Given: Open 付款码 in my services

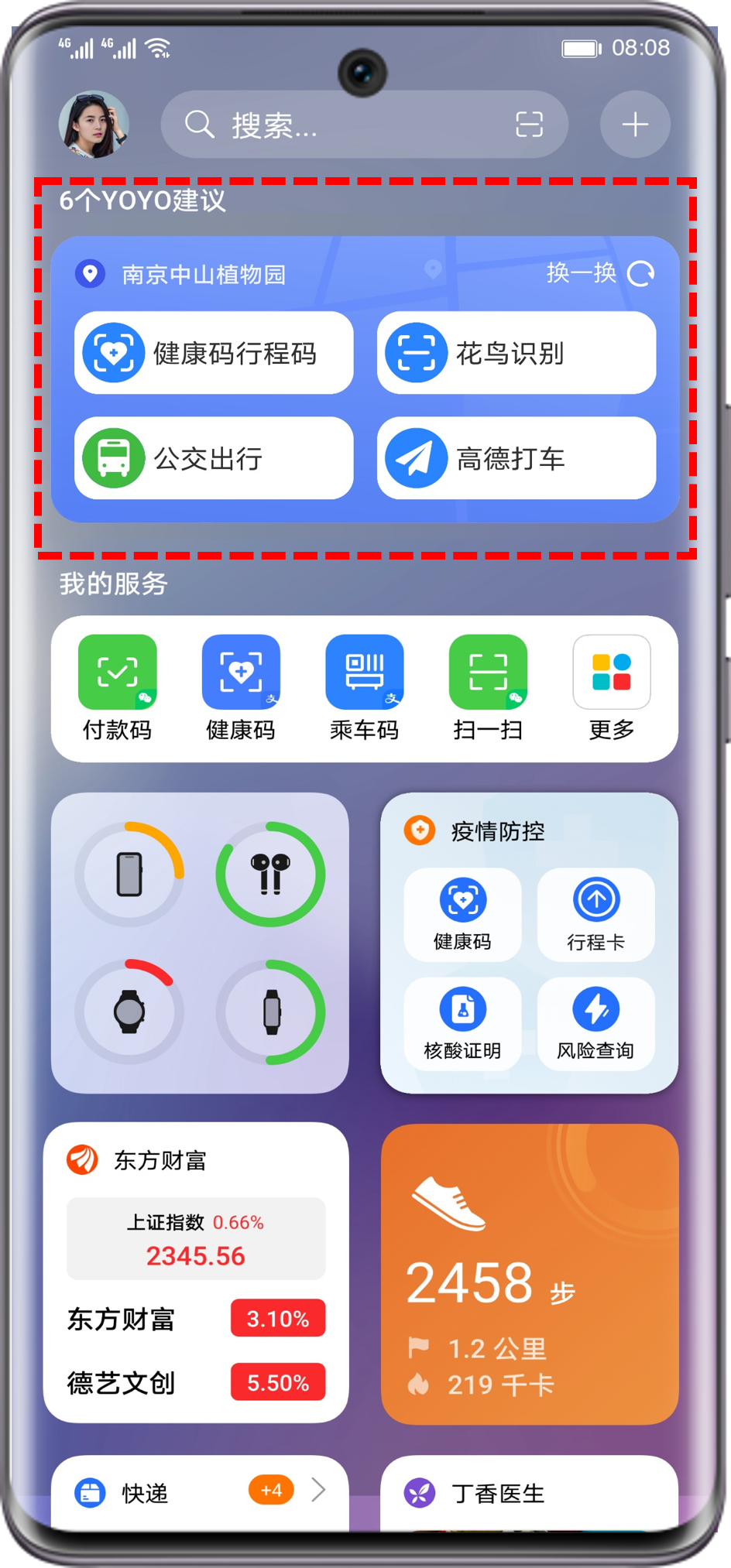Looking at the screenshot, I should [x=118, y=686].
